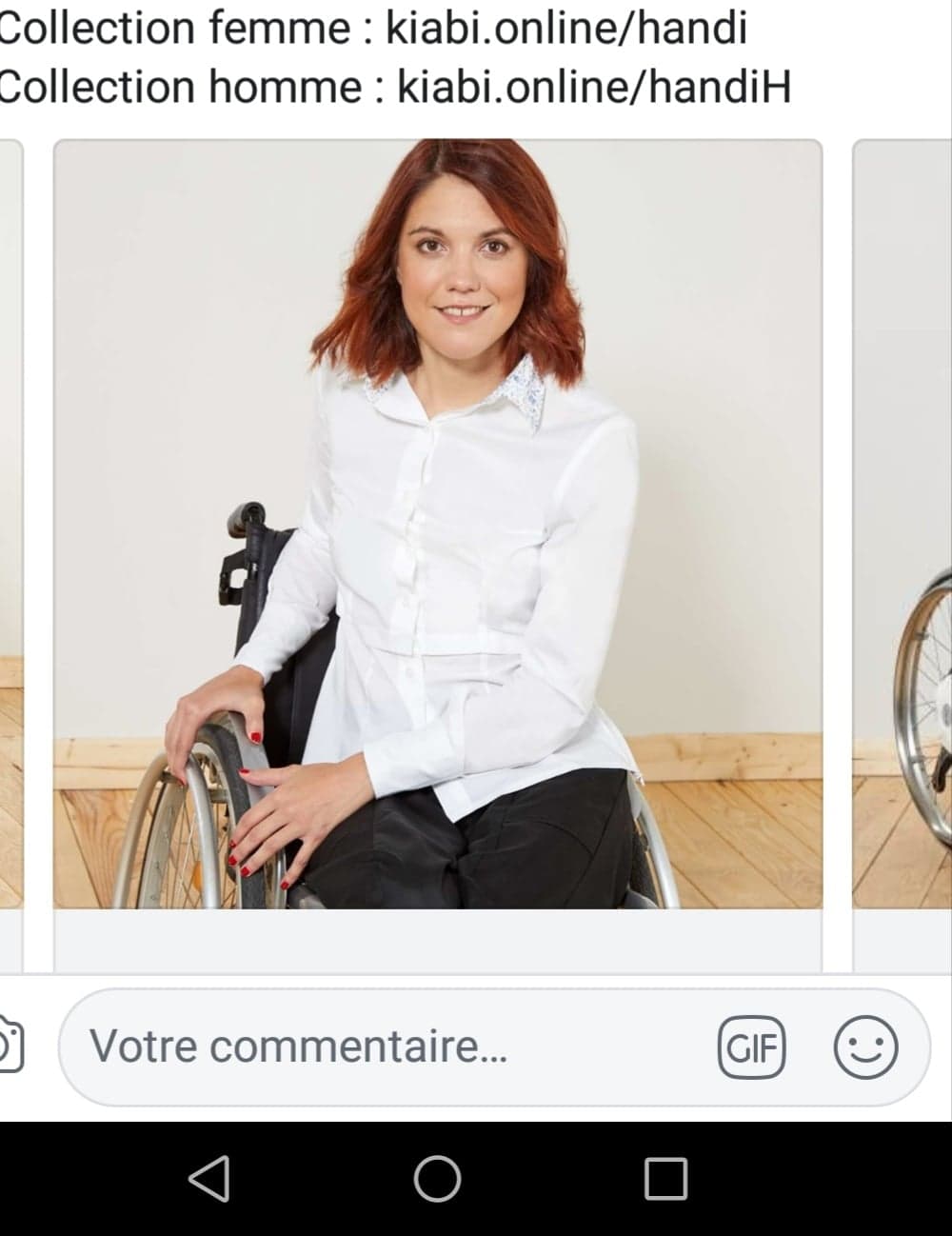
Task: Open the kiabi.online/handiH men's collection link
Action: pyautogui.click(x=593, y=88)
